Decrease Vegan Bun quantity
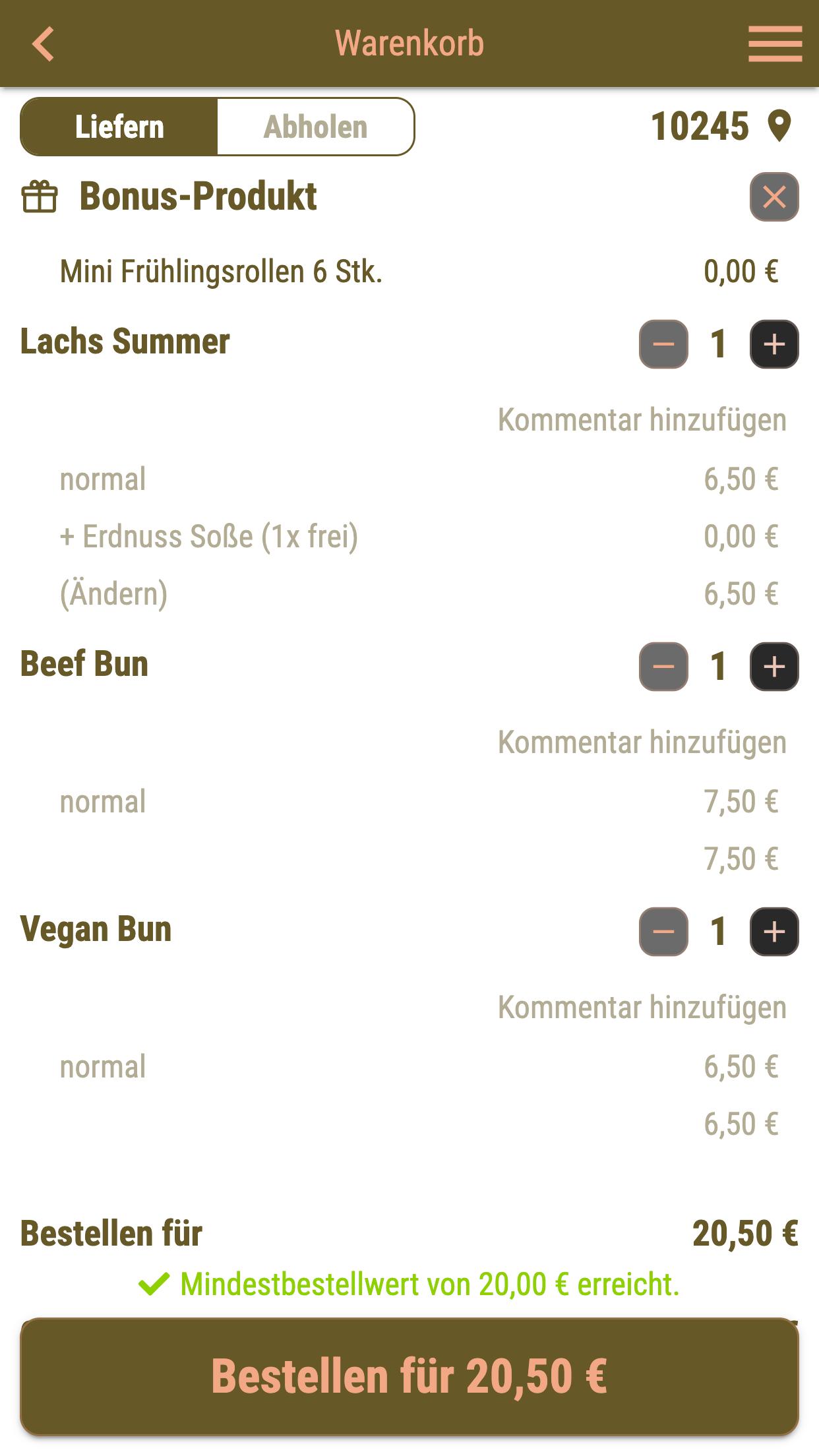Image resolution: width=819 pixels, height=1456 pixels. [x=663, y=931]
